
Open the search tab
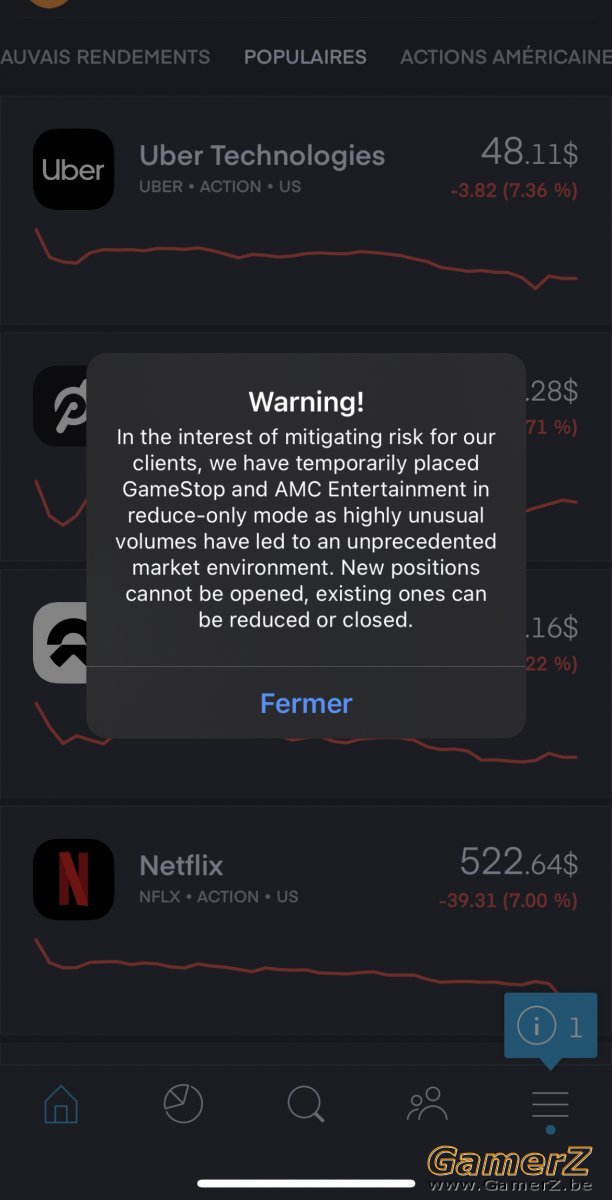coord(306,1105)
